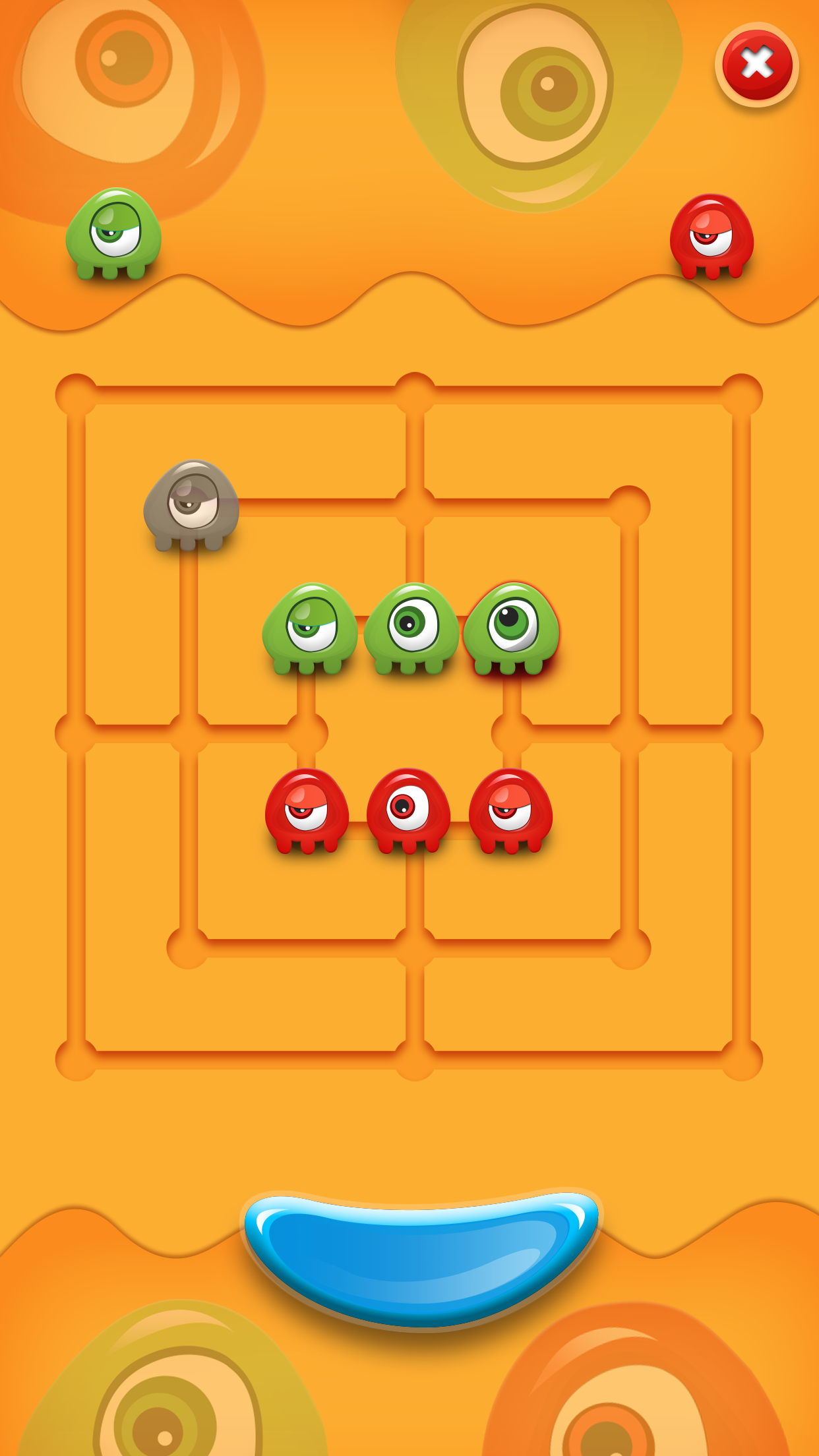
Task: Tap the grey ghost monster on the board
Action: pos(191,505)
